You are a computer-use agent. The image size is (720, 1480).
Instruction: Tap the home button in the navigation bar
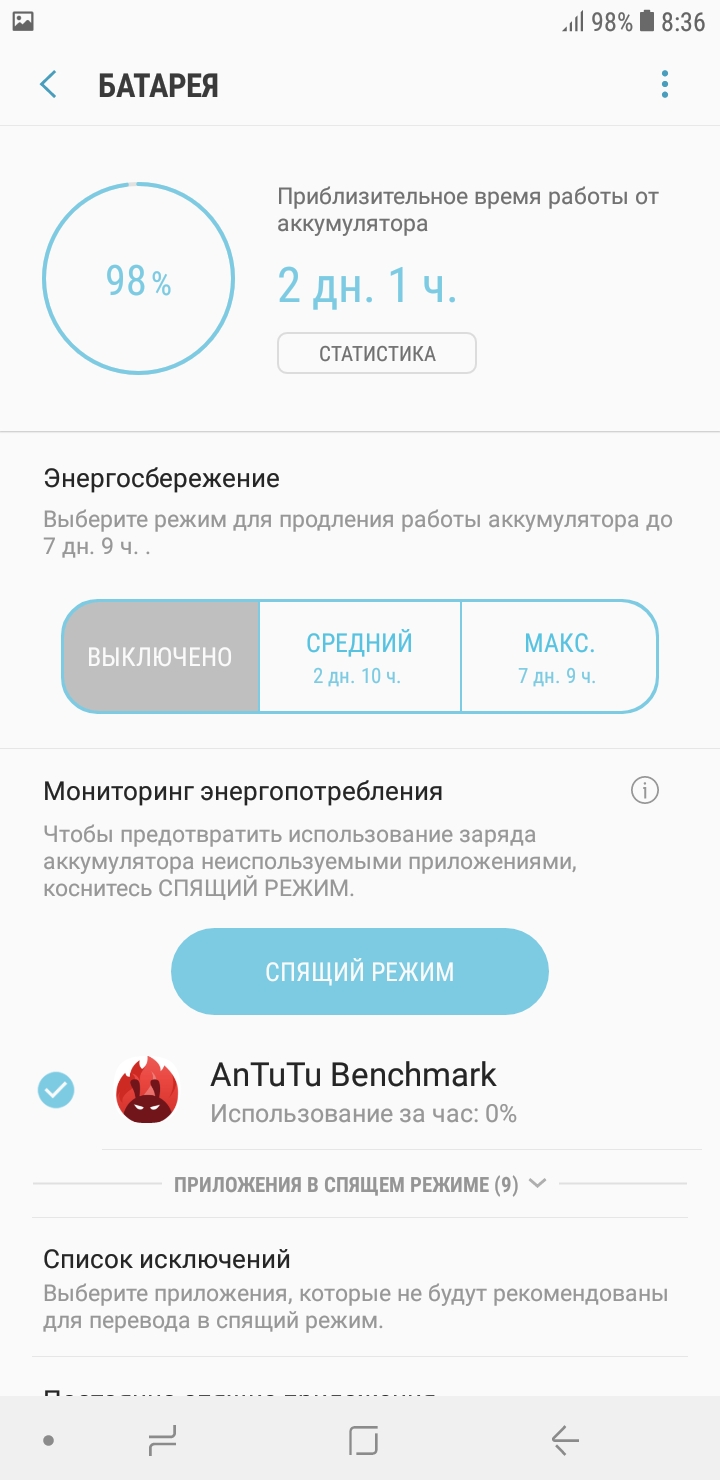pos(363,1441)
